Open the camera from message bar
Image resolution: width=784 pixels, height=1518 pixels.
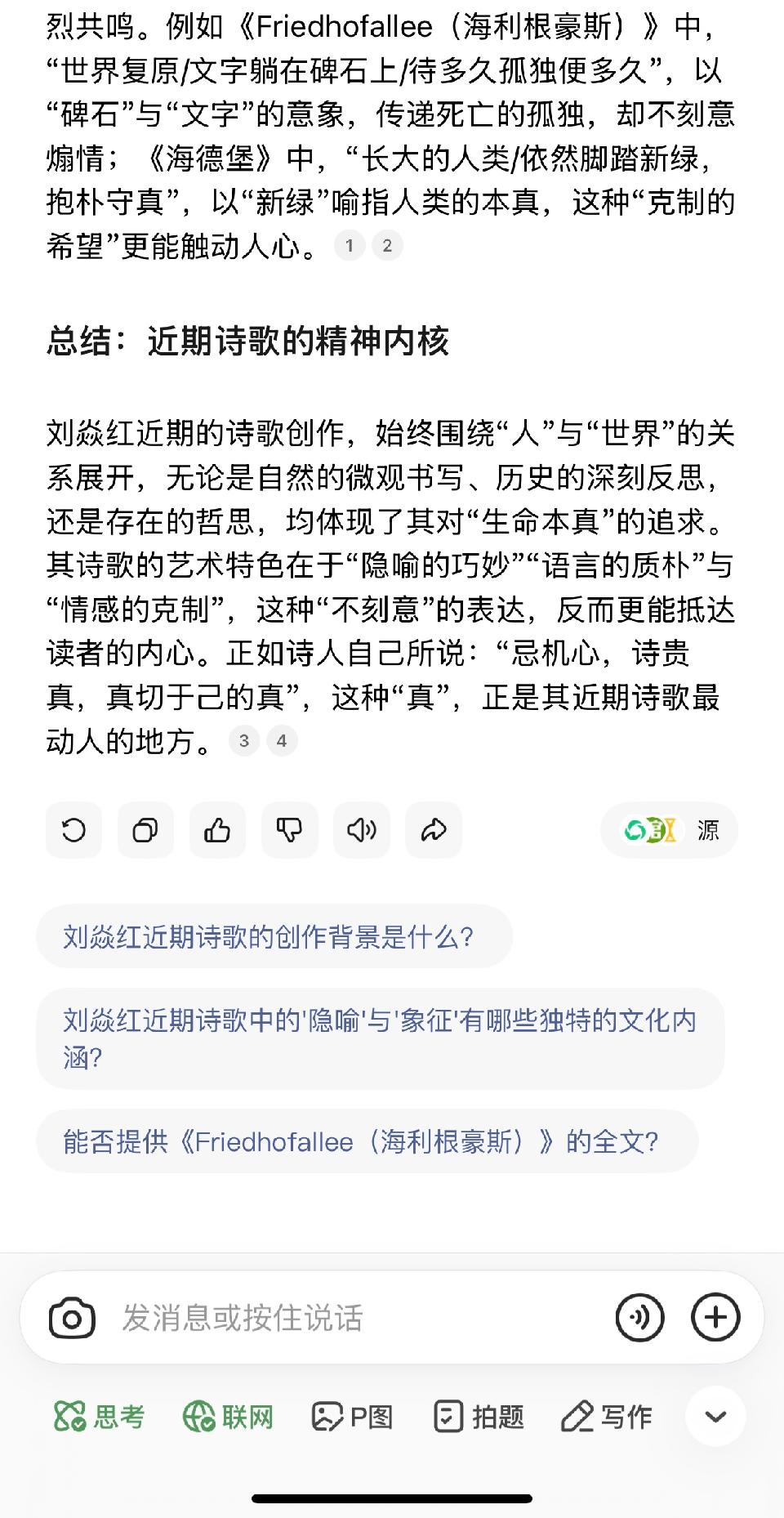[x=72, y=1318]
